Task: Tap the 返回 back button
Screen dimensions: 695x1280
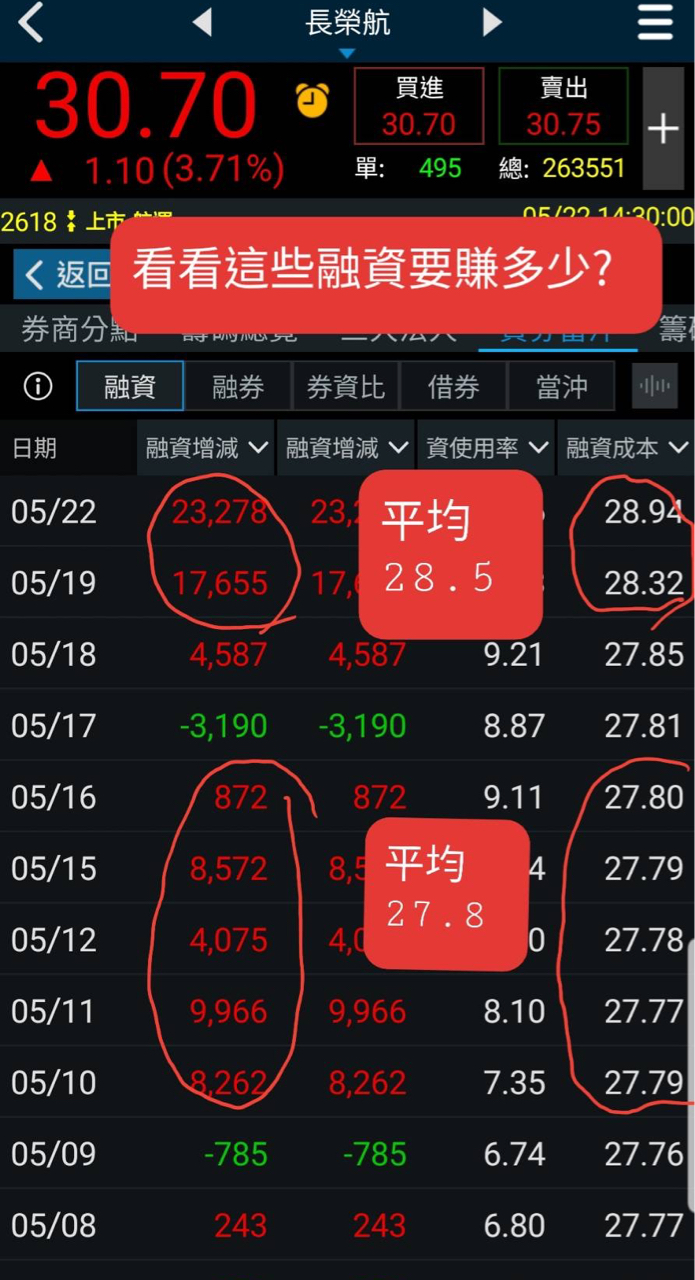Action: click(62, 275)
